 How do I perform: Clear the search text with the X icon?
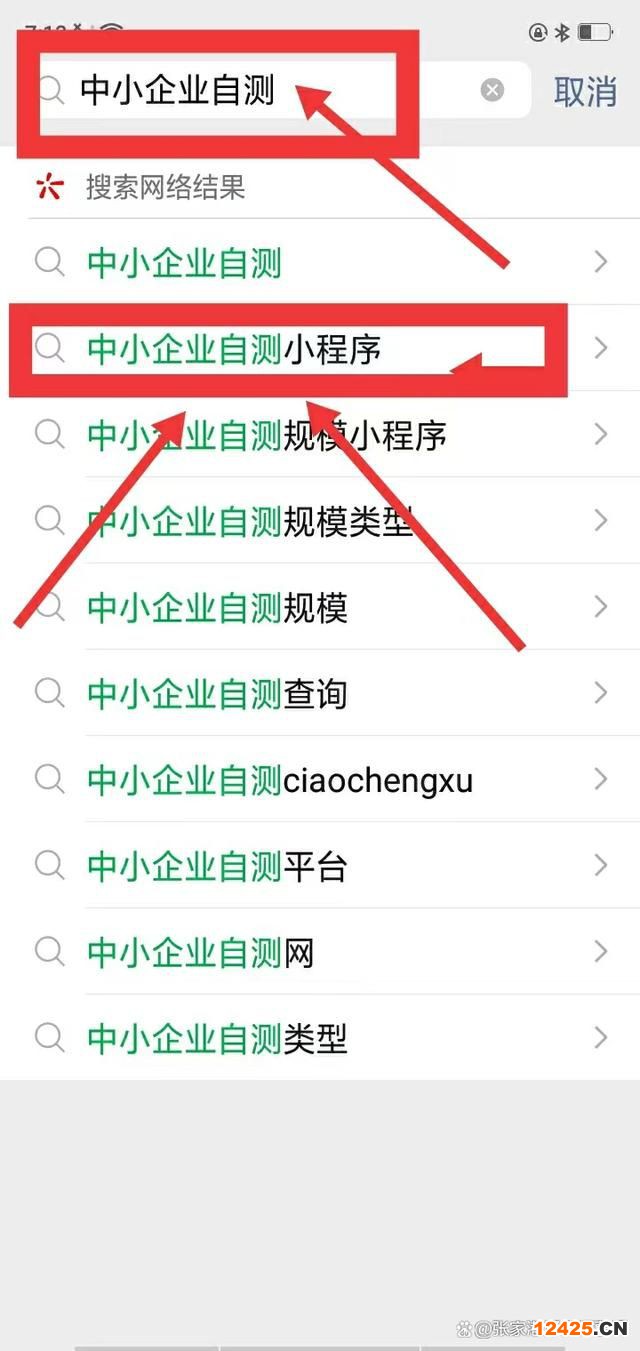(492, 91)
